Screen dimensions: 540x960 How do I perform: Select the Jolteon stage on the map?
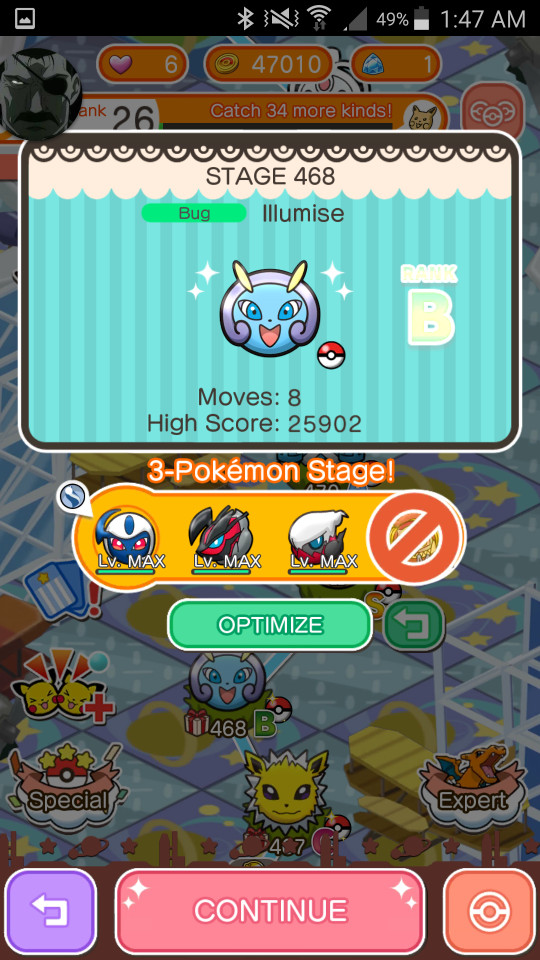click(280, 787)
